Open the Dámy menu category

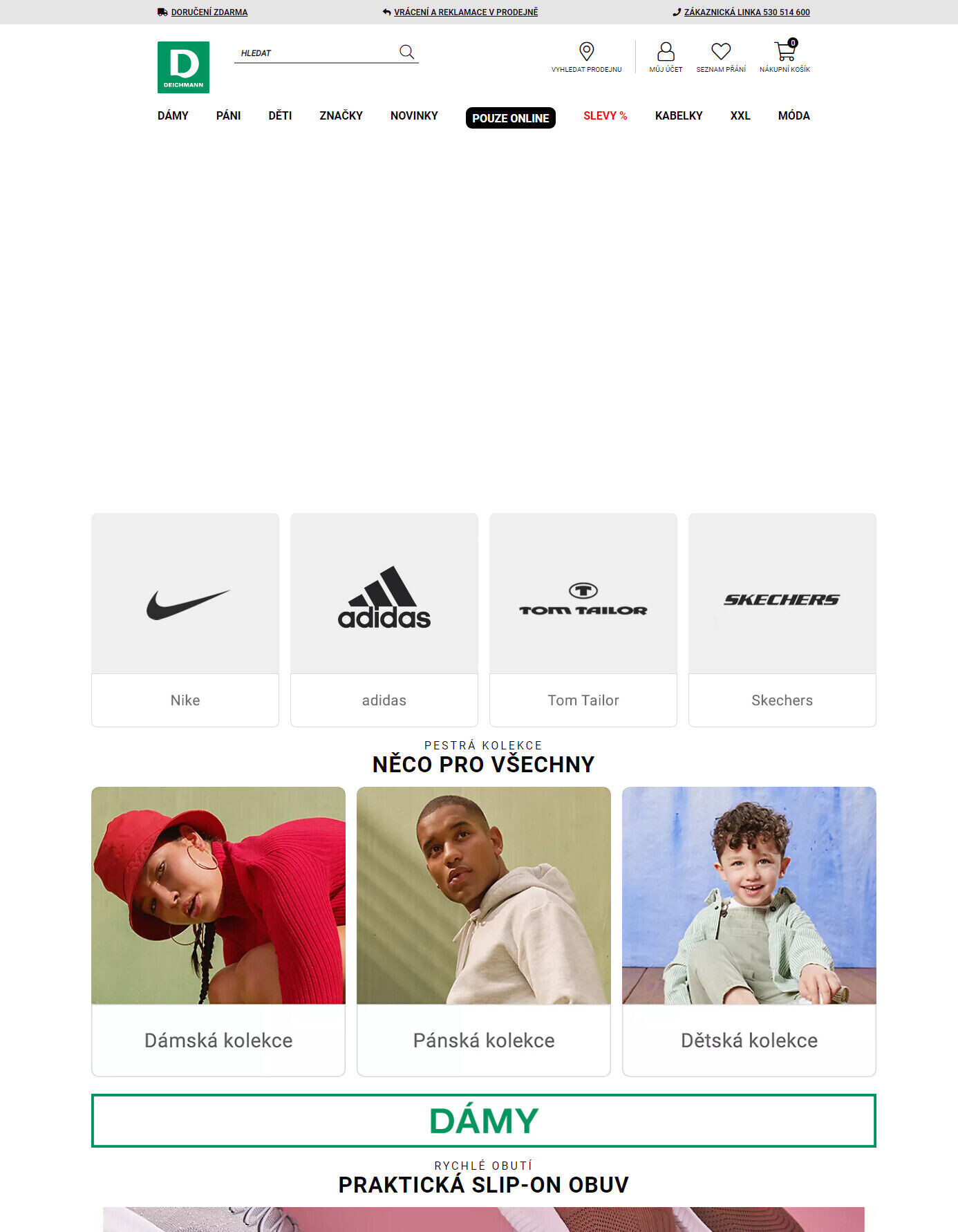[x=173, y=115]
